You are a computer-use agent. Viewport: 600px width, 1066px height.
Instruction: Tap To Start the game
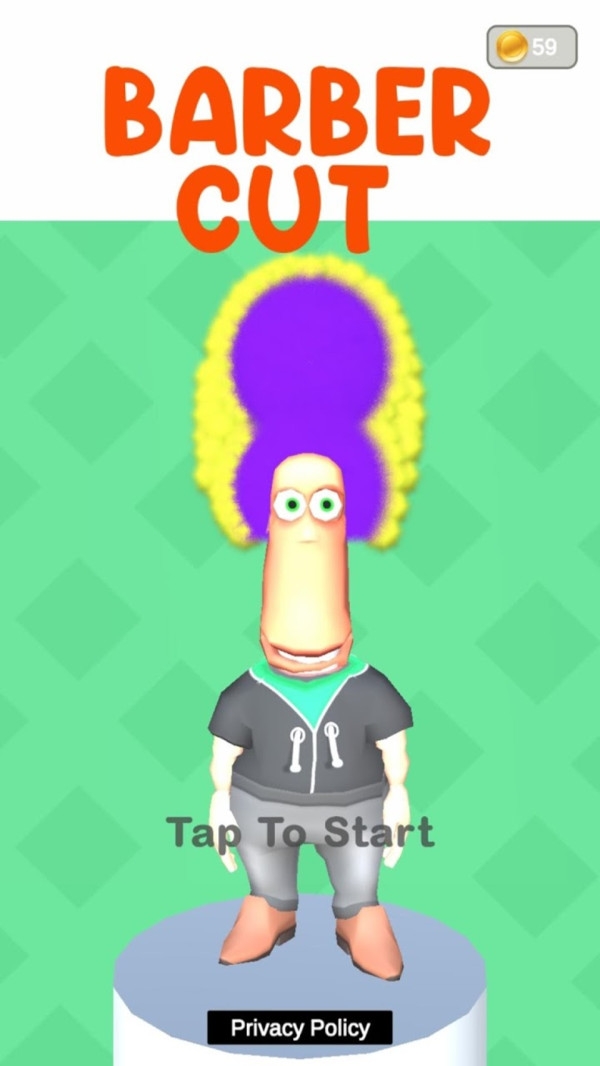300,832
